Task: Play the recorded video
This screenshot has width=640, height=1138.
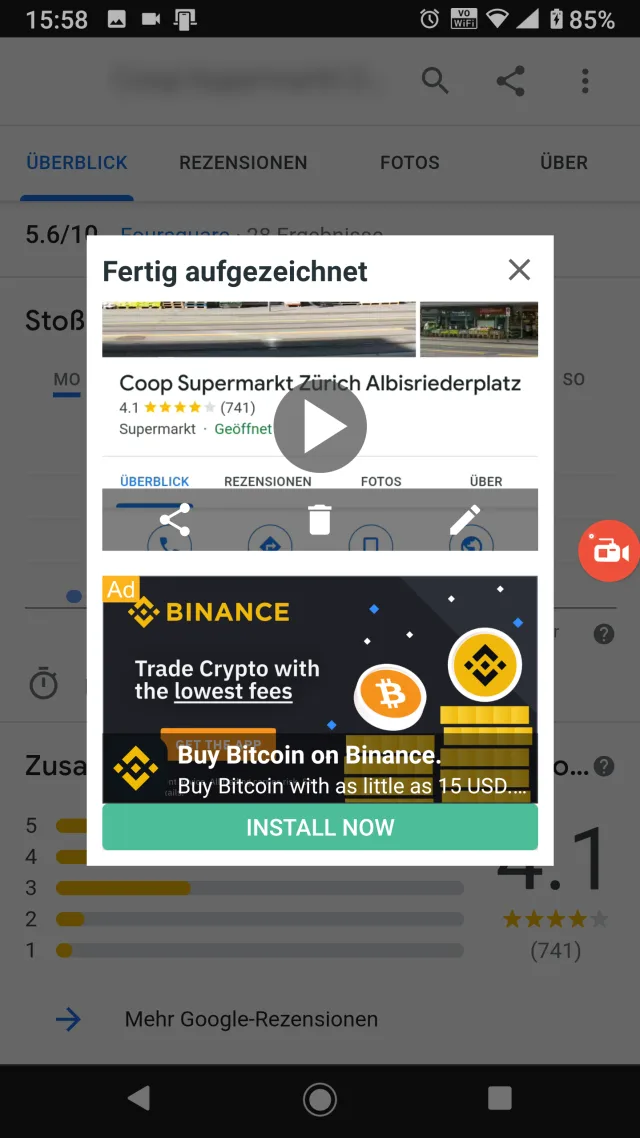Action: click(x=320, y=427)
